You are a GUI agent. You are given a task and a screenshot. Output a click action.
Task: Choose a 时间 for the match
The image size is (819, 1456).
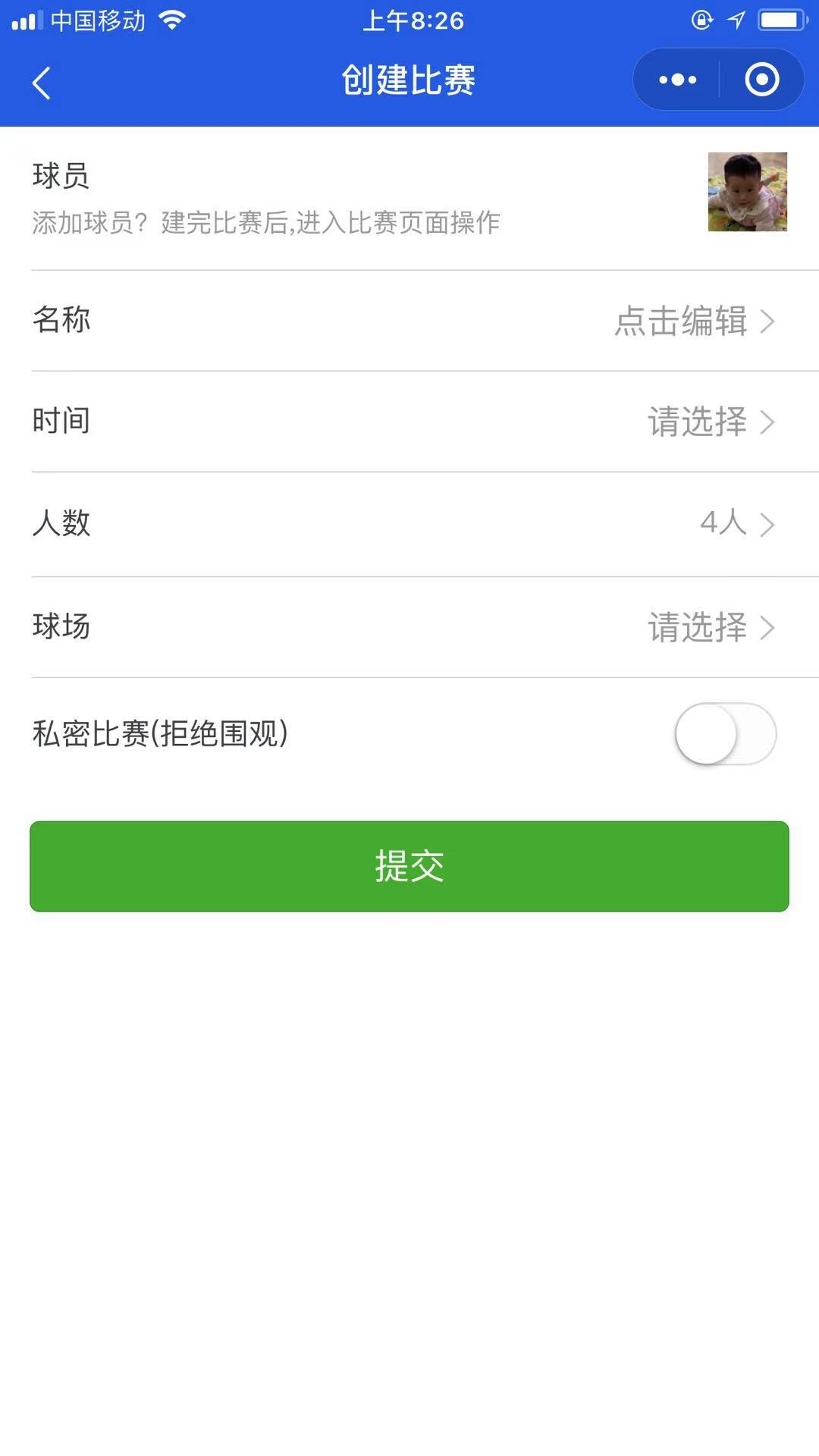[x=710, y=422]
